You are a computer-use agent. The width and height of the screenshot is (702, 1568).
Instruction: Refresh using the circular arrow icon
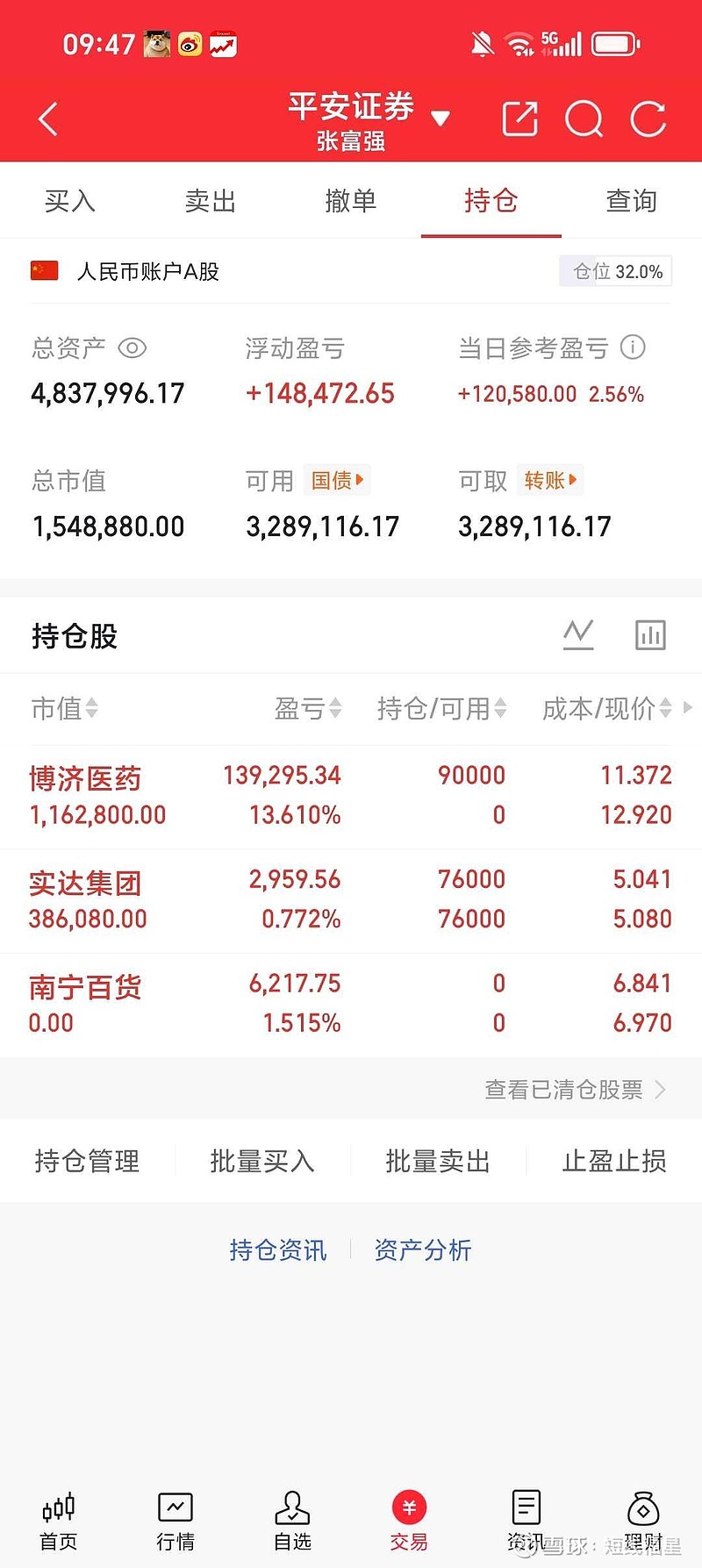coord(648,118)
